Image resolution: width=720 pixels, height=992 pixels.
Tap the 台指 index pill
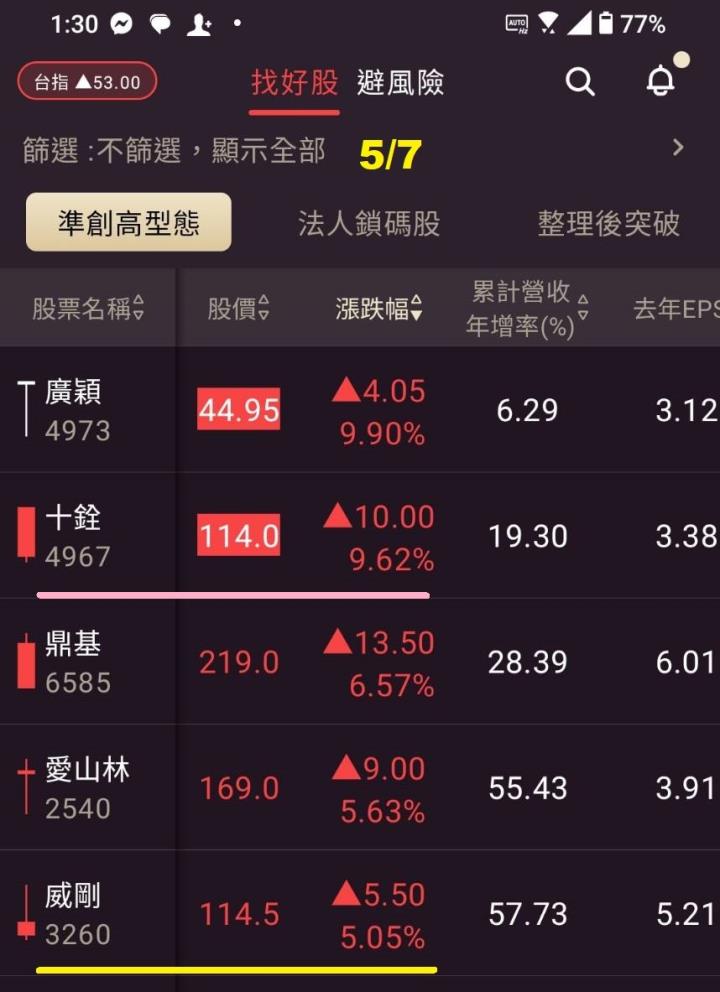pos(87,82)
